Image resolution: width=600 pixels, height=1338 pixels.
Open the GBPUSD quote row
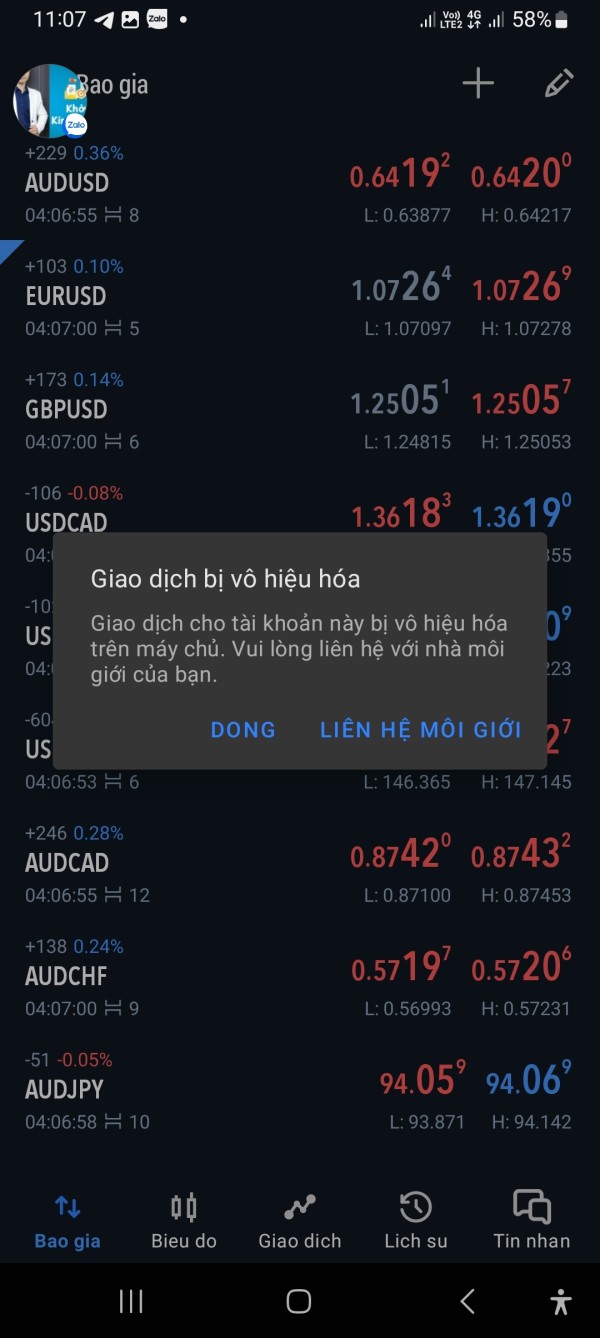pyautogui.click(x=300, y=411)
